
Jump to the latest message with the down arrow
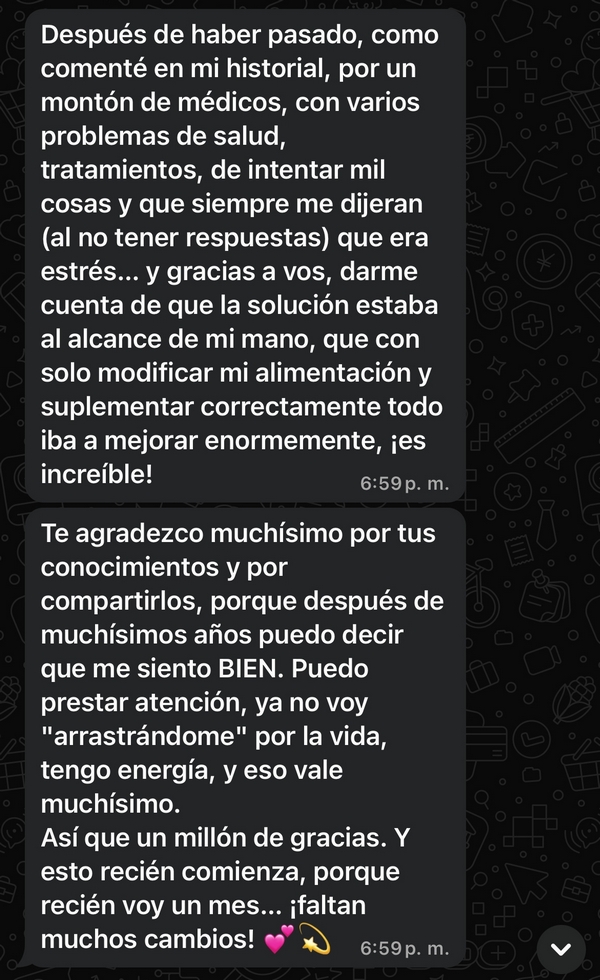point(561,949)
